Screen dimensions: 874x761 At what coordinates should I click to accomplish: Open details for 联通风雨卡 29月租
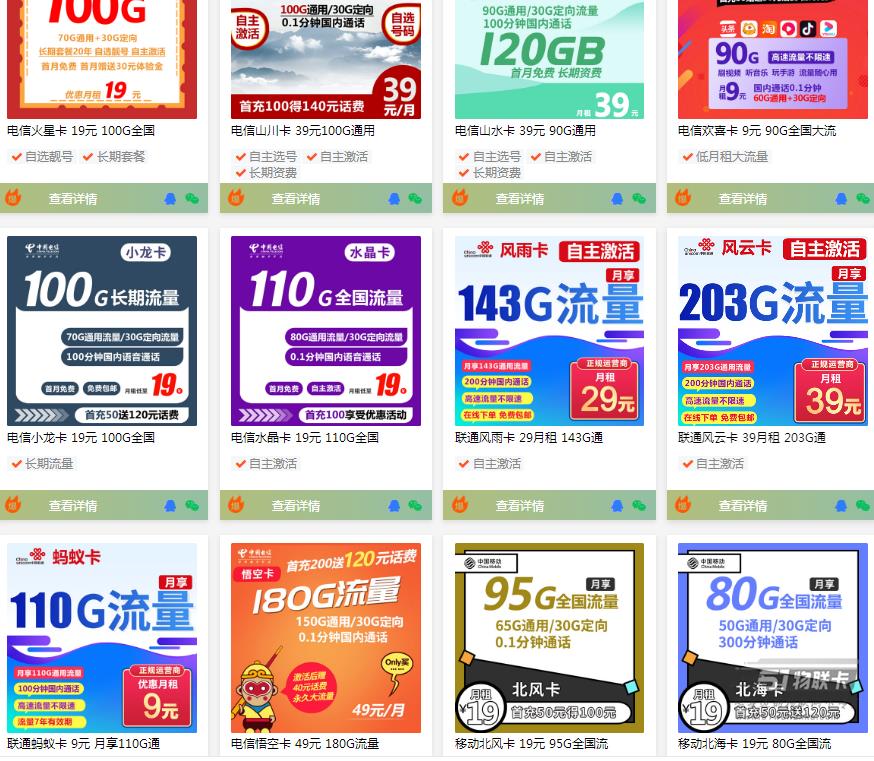[520, 506]
